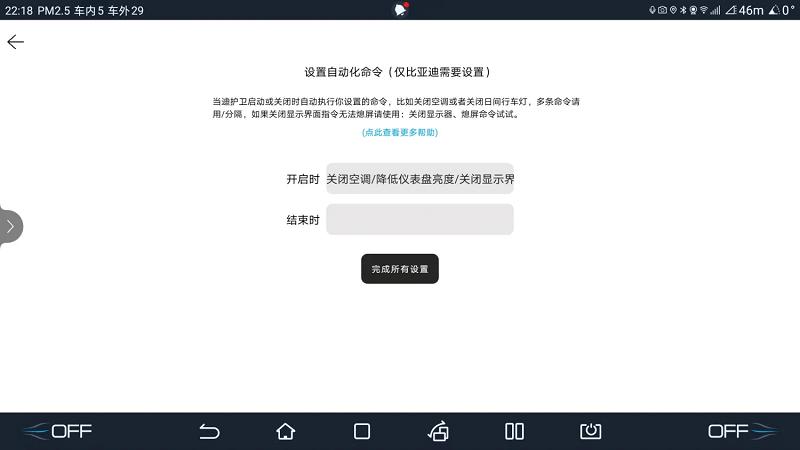
Task: Toggle the left climate OFF control
Action: (58, 432)
